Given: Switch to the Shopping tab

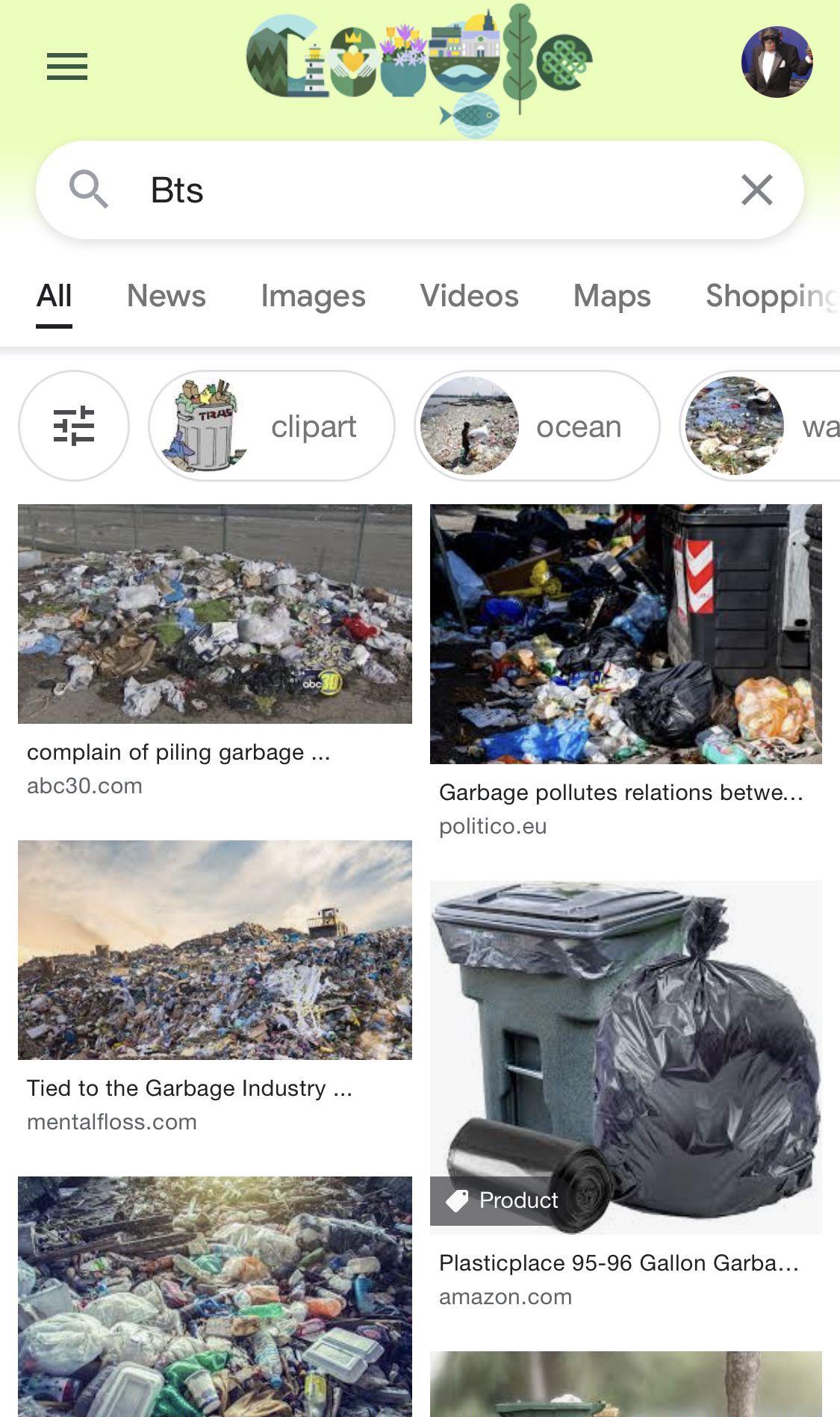Looking at the screenshot, I should point(771,296).
